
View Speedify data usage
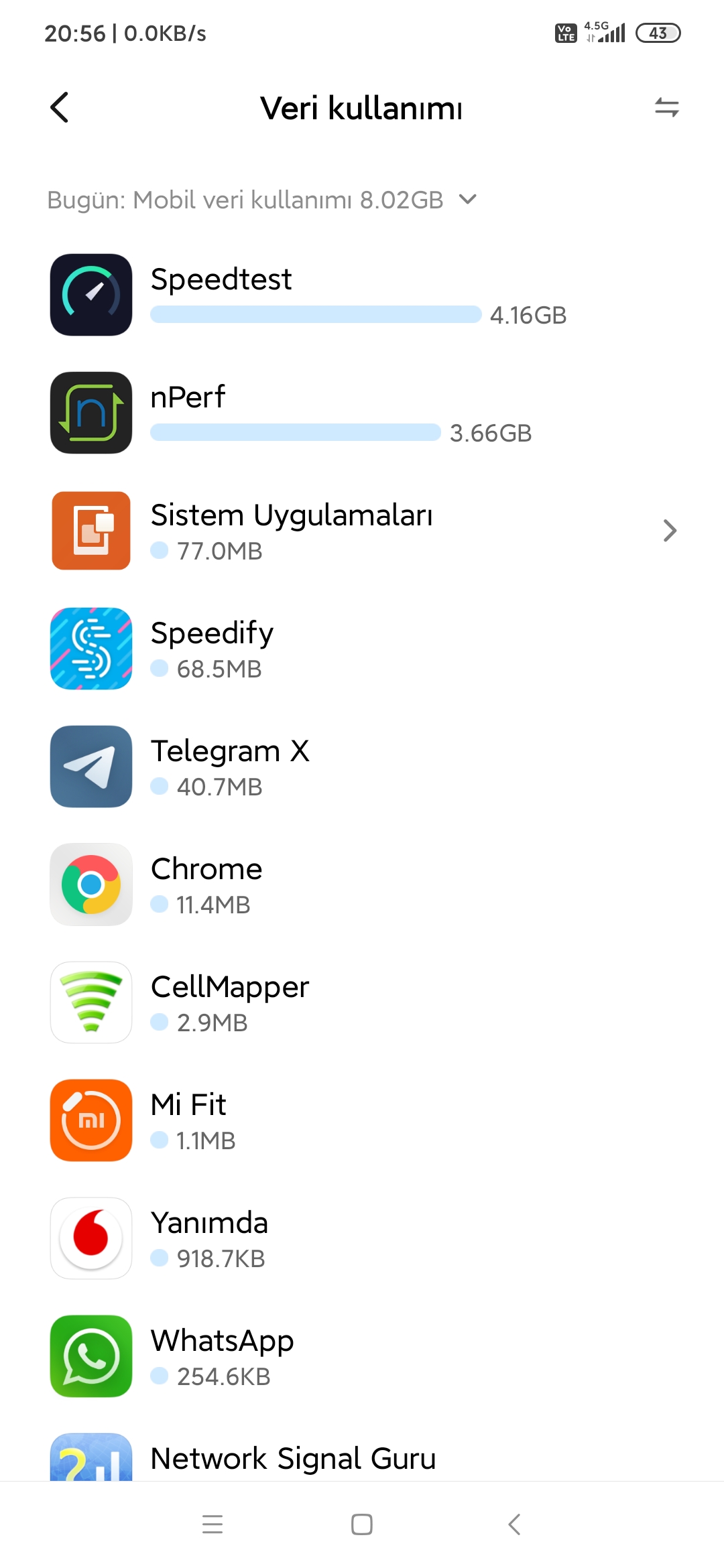pos(362,649)
